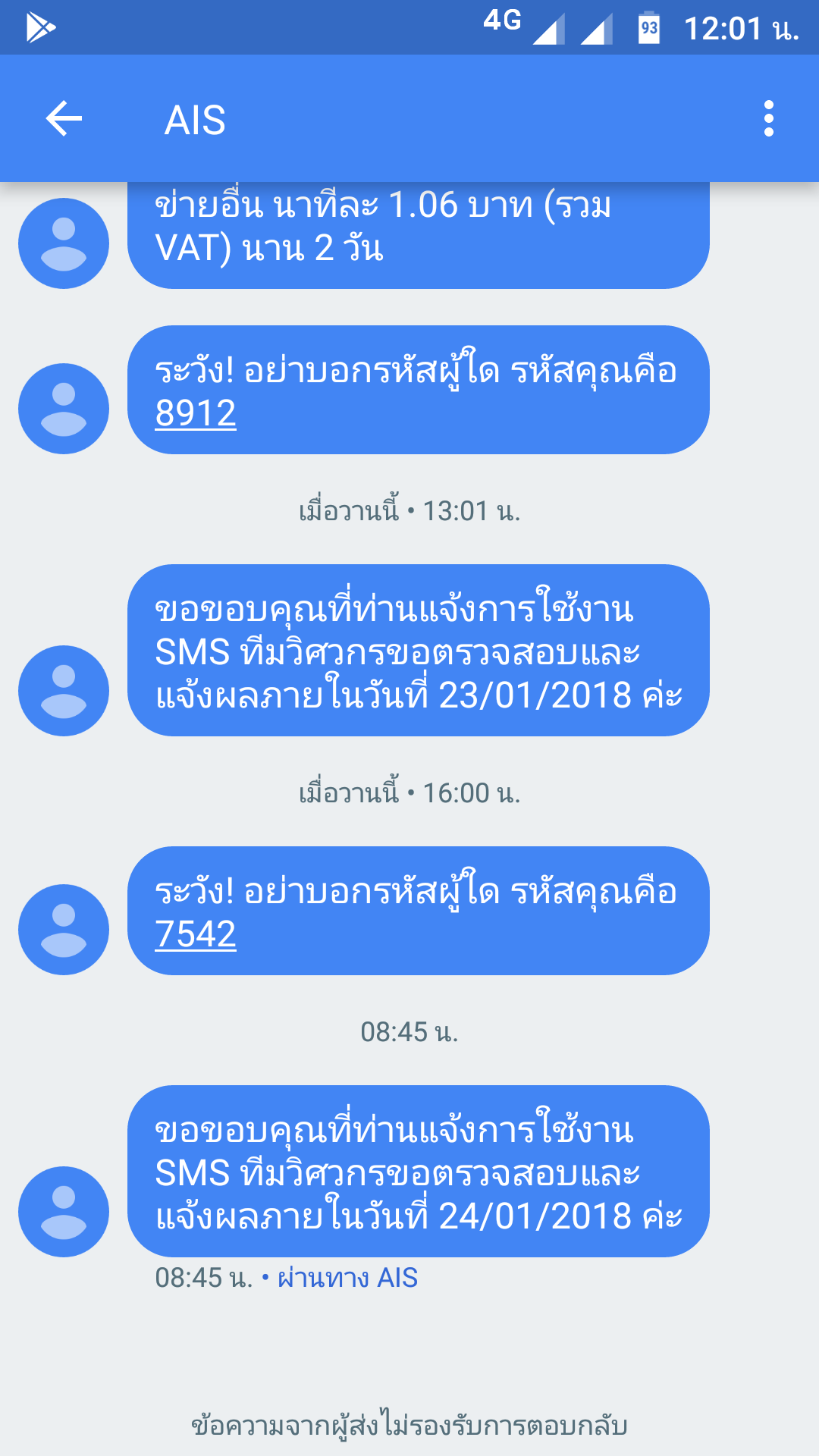Open sender avatar beside the 8912 message
This screenshot has height=1456, width=819.
(64, 409)
